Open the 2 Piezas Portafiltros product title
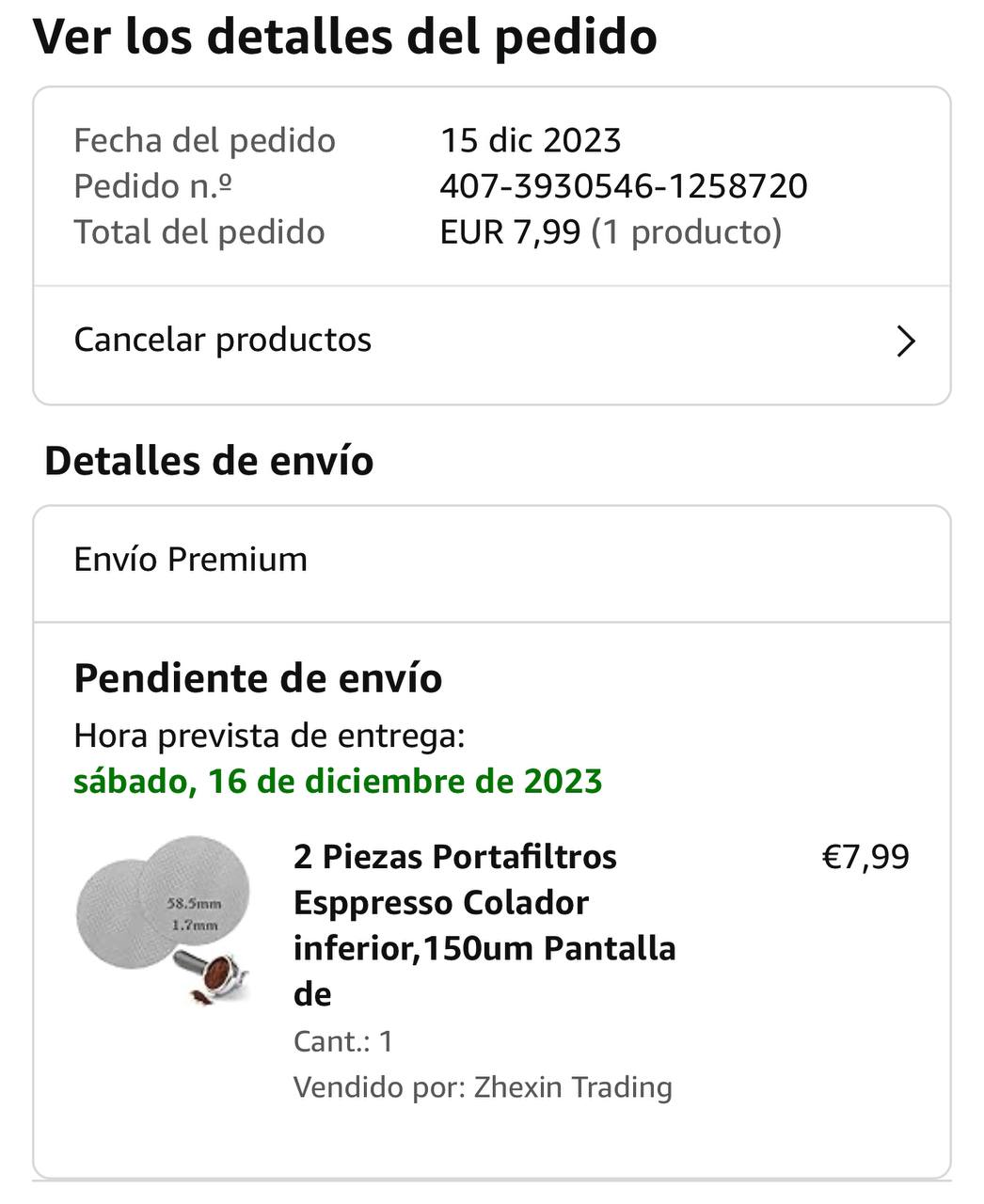The height and width of the screenshot is (1204, 984). [484, 925]
